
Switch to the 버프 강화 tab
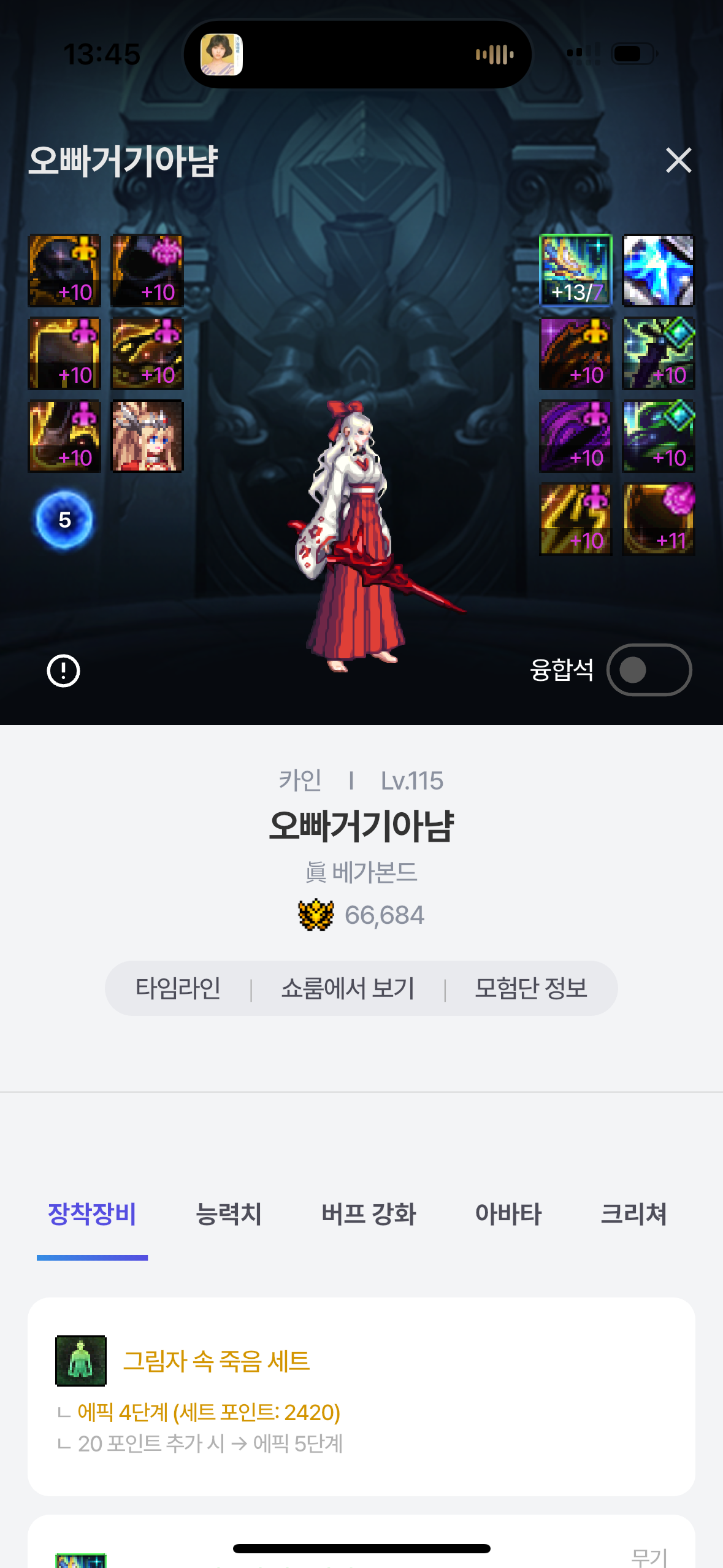click(x=369, y=1213)
